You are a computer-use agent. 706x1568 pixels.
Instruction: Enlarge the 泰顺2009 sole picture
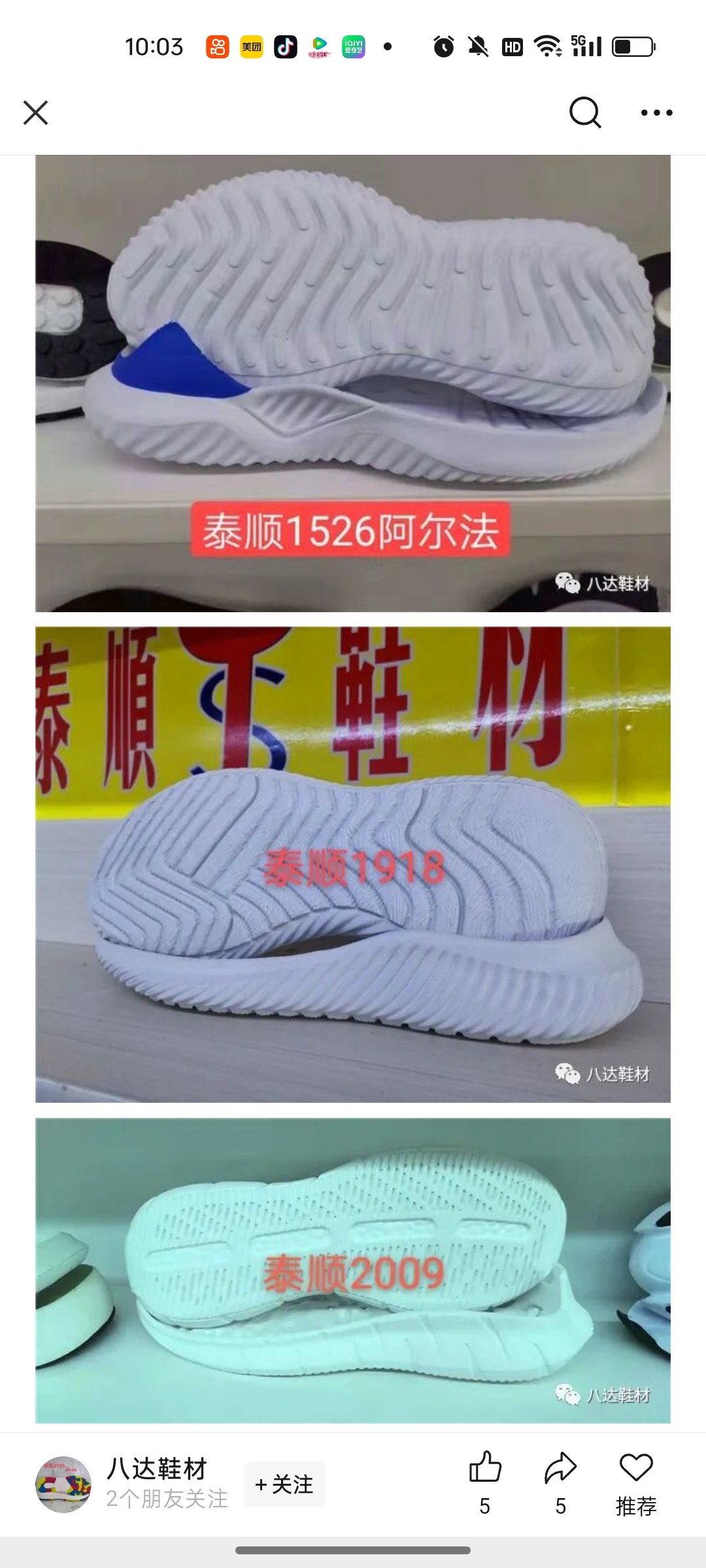click(x=353, y=1270)
